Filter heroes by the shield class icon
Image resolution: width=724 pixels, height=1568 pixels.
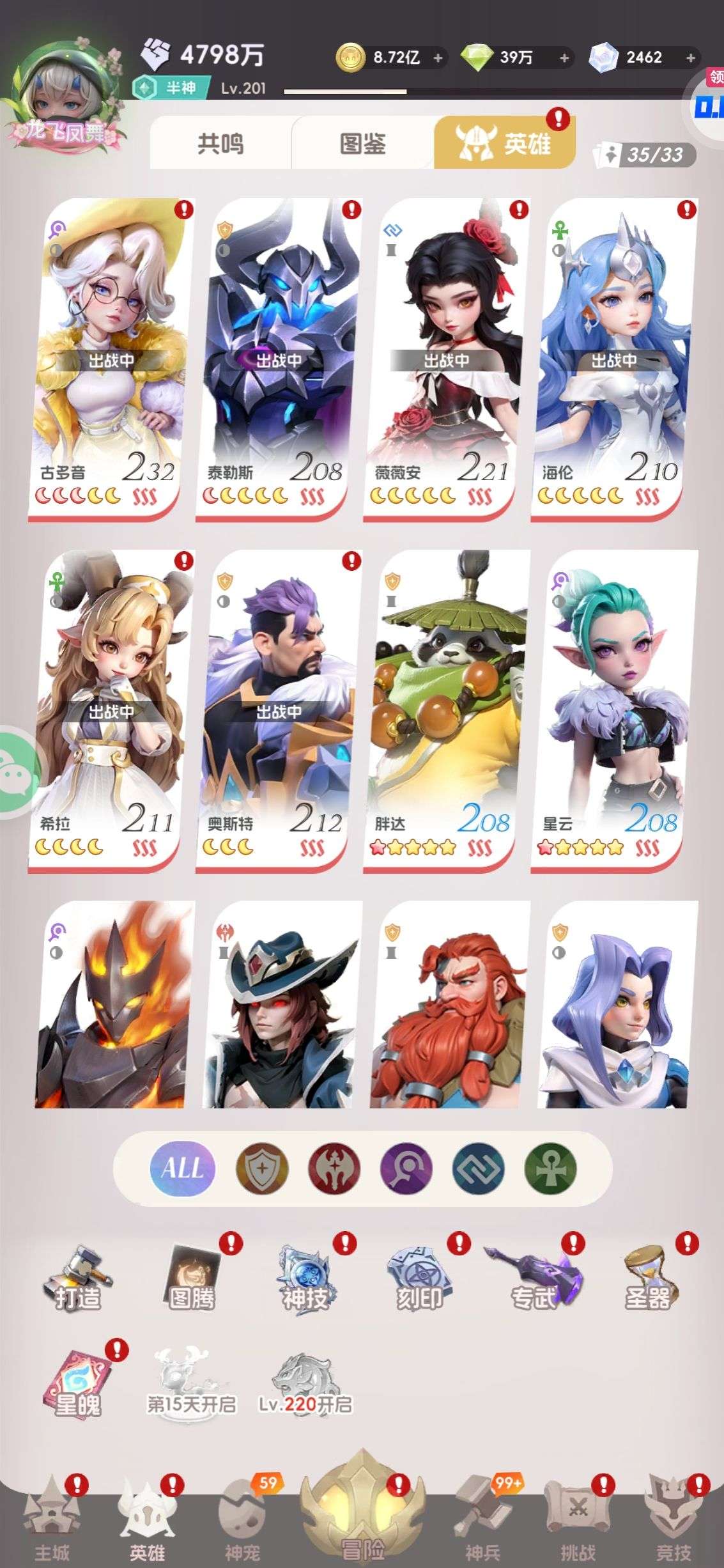(x=262, y=1169)
